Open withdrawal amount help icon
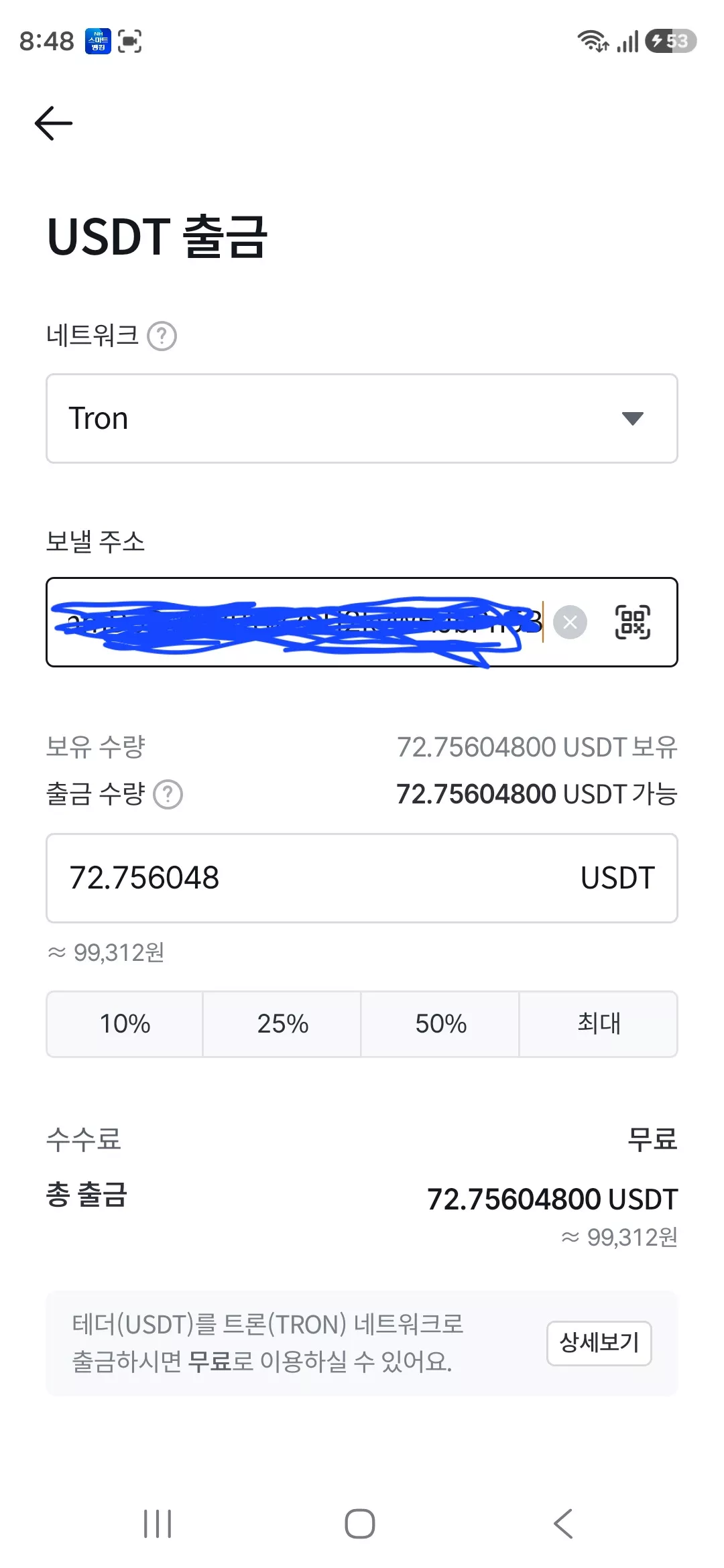The image size is (724, 1568). click(168, 795)
